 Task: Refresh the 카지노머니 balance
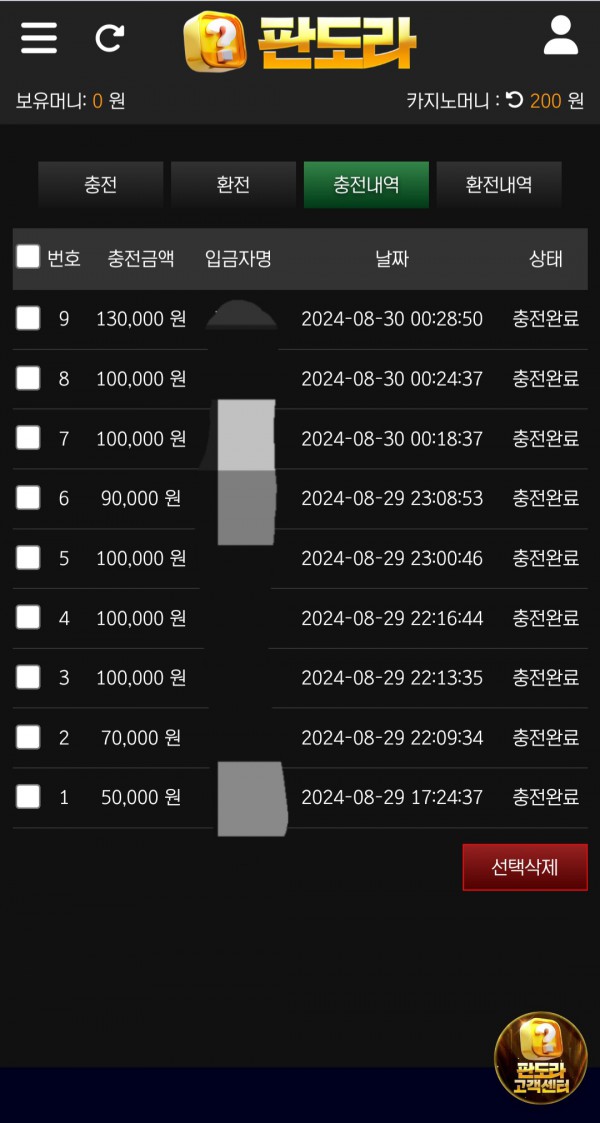[x=514, y=100]
